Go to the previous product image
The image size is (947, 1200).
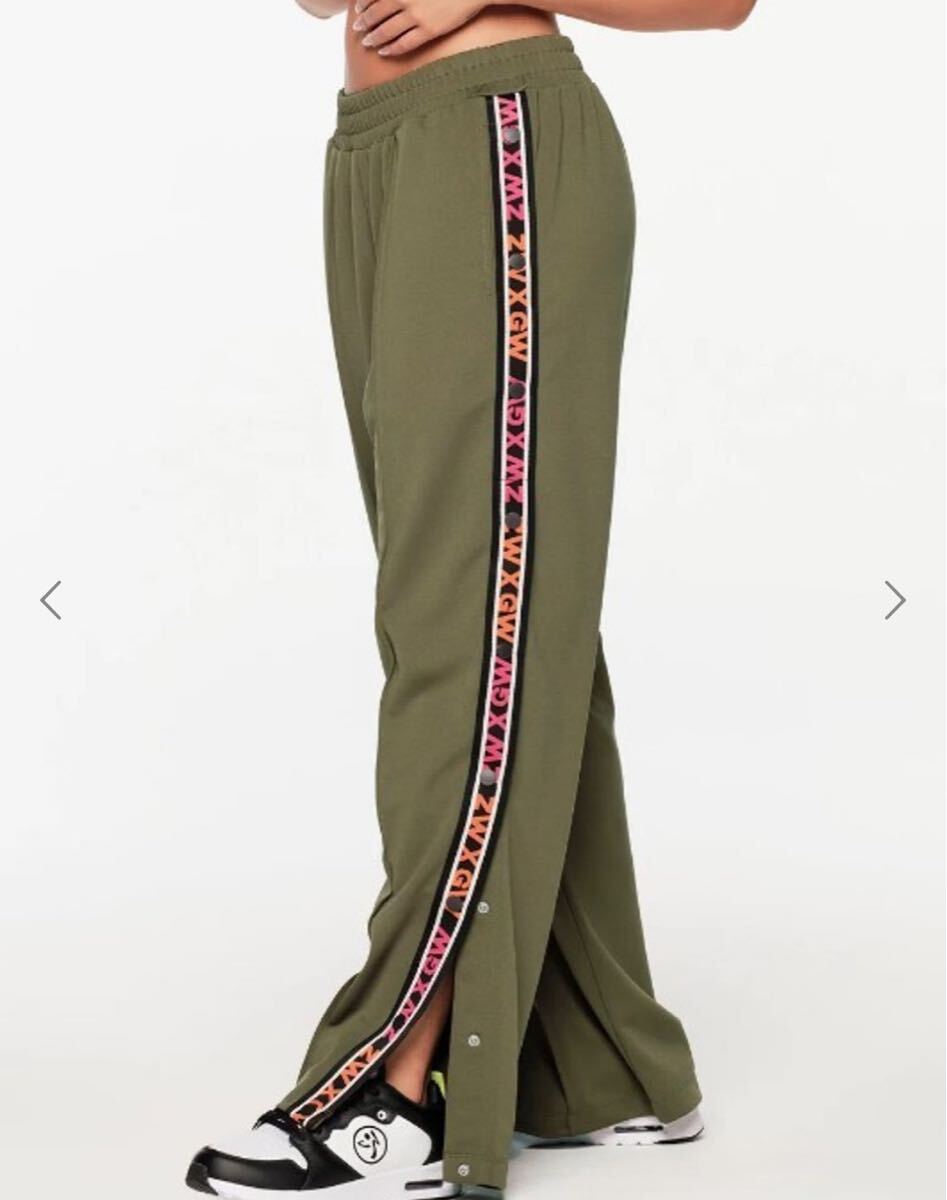pyautogui.click(x=51, y=600)
